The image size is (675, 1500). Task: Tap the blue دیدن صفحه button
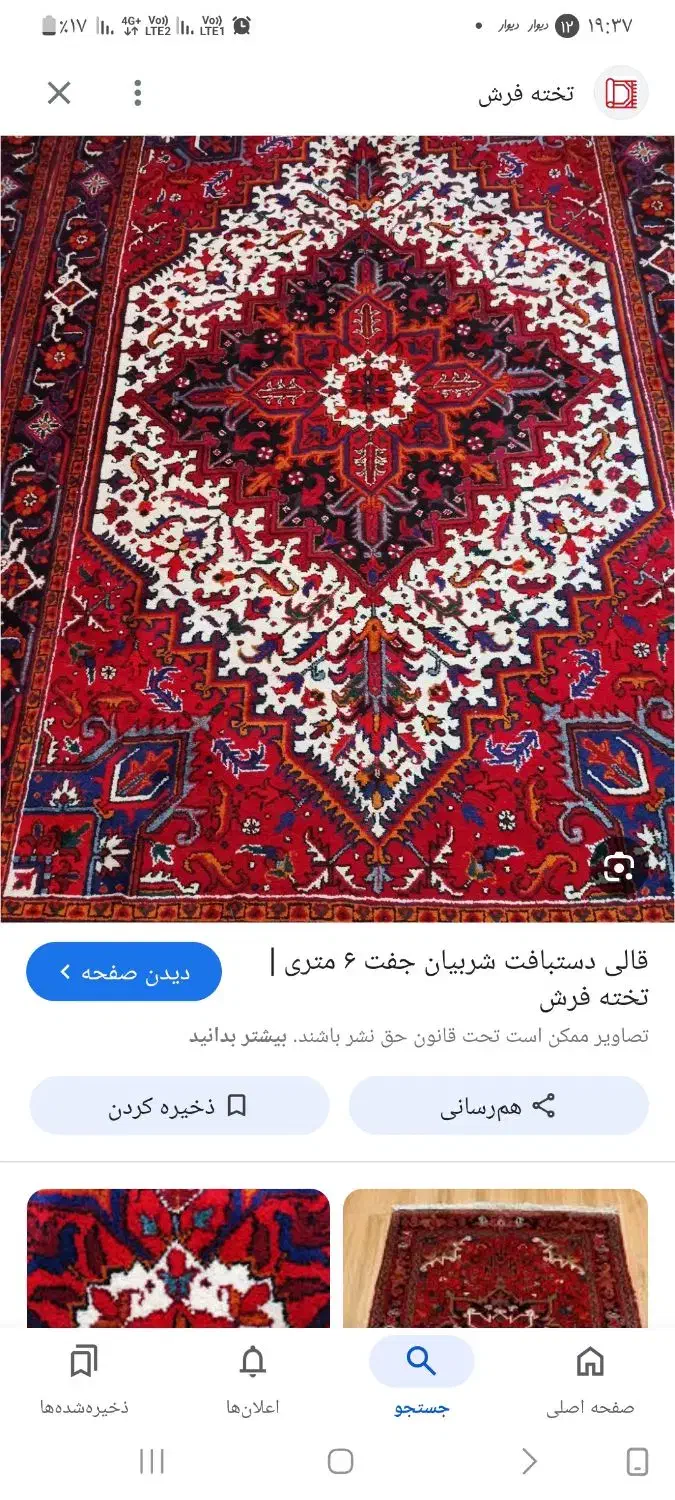pyautogui.click(x=124, y=972)
